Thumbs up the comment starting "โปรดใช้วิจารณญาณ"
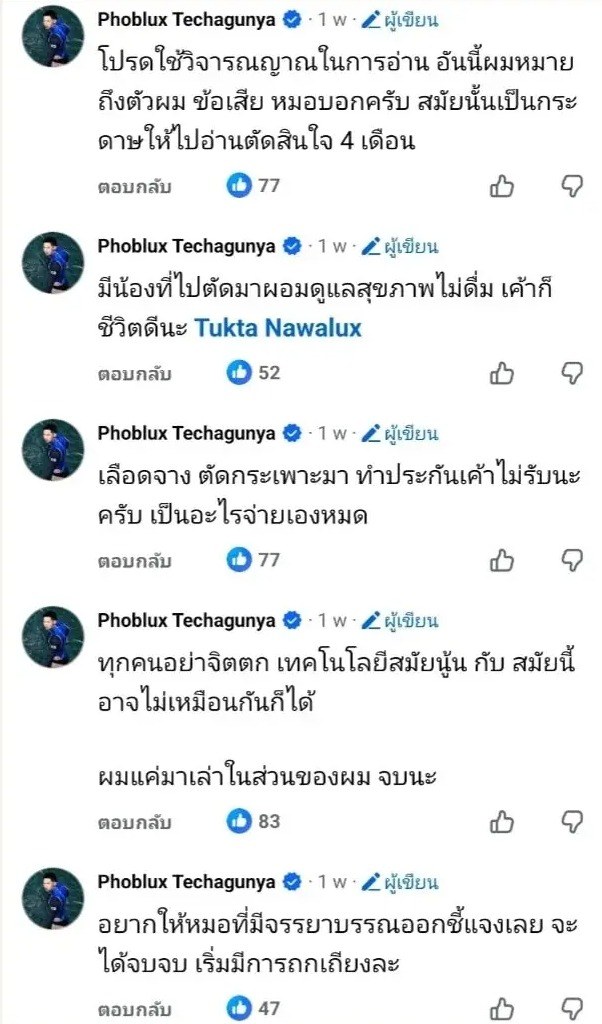602x1024 pixels. tap(502, 186)
